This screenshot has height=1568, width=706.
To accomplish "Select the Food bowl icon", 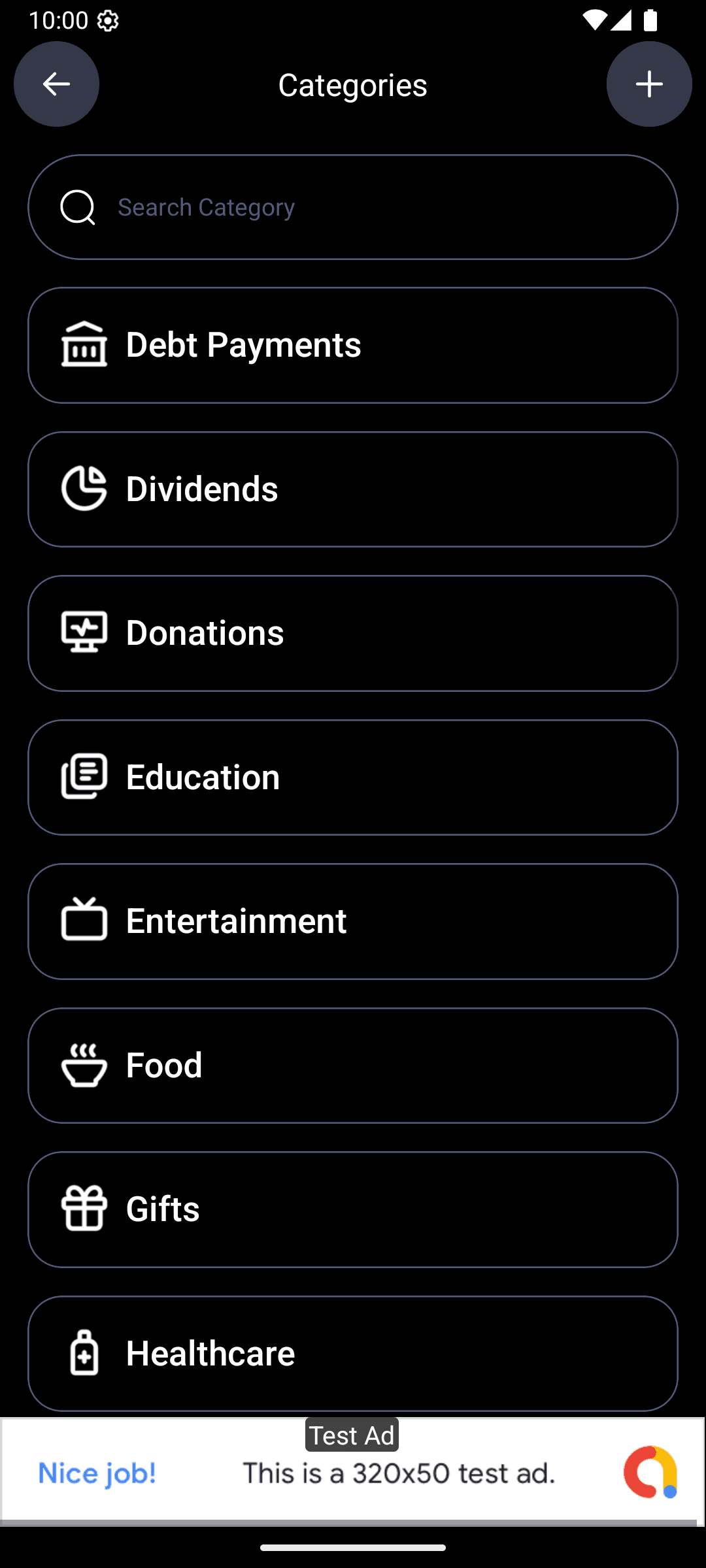I will pos(84,1065).
